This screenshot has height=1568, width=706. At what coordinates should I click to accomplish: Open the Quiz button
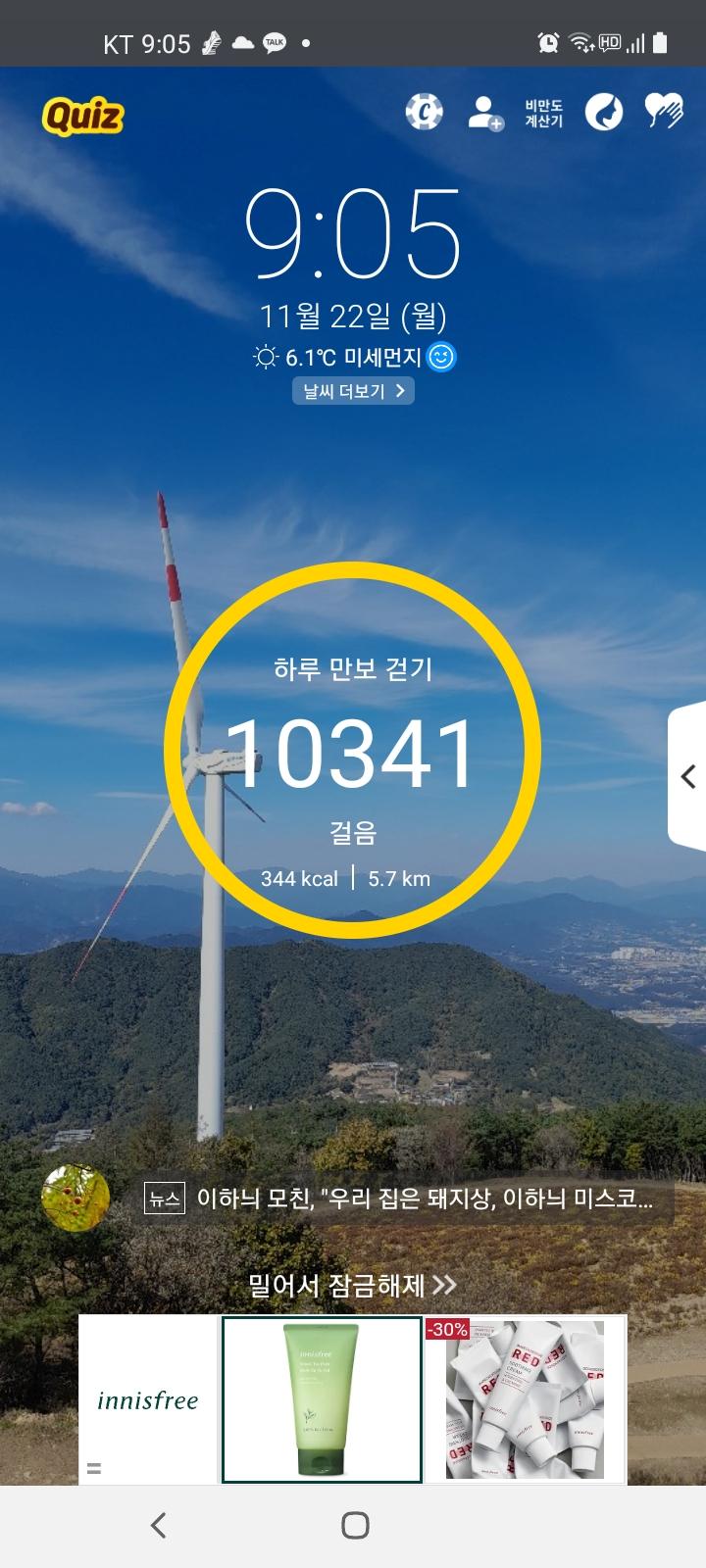(83, 117)
